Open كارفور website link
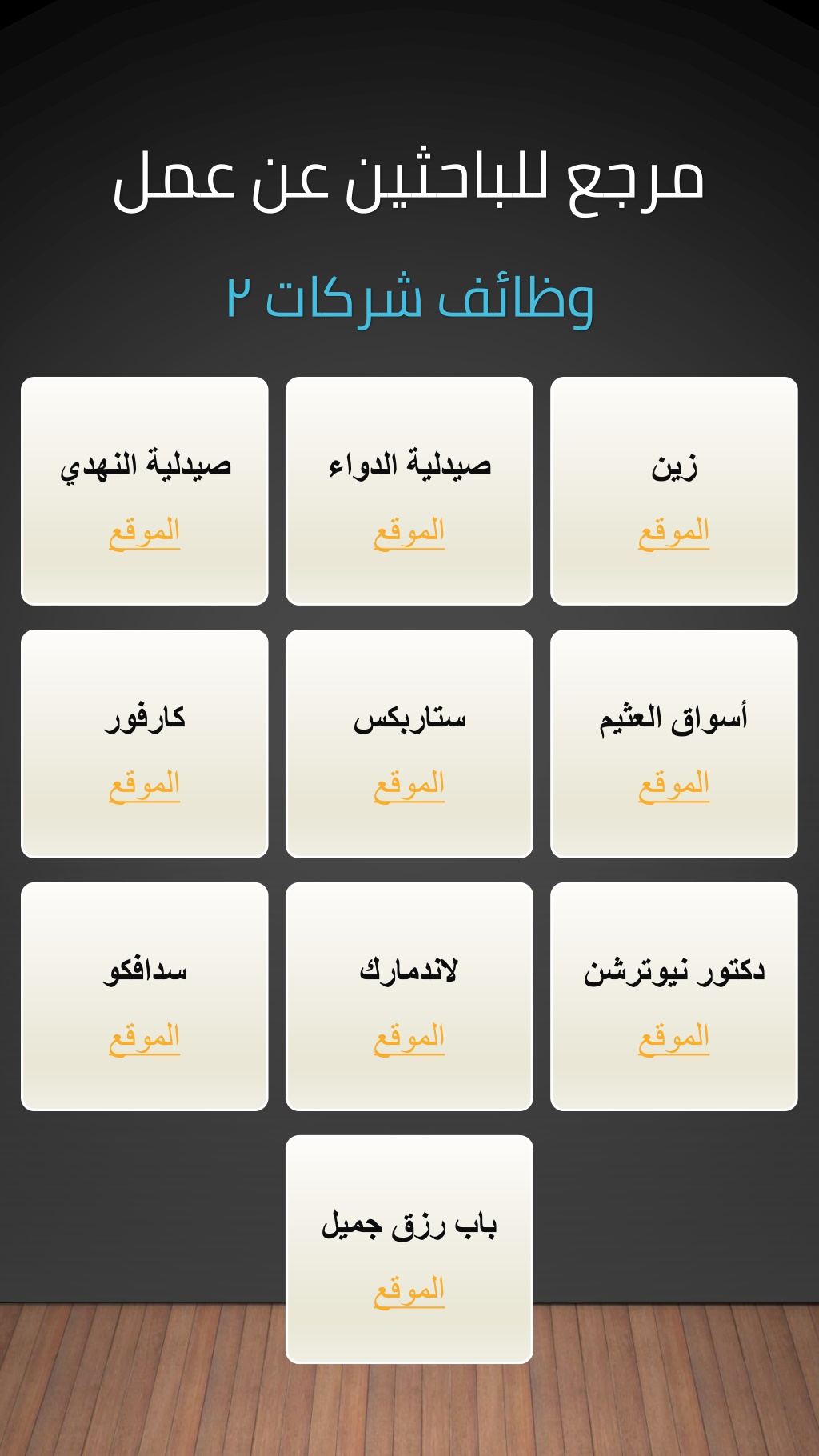 (x=145, y=786)
